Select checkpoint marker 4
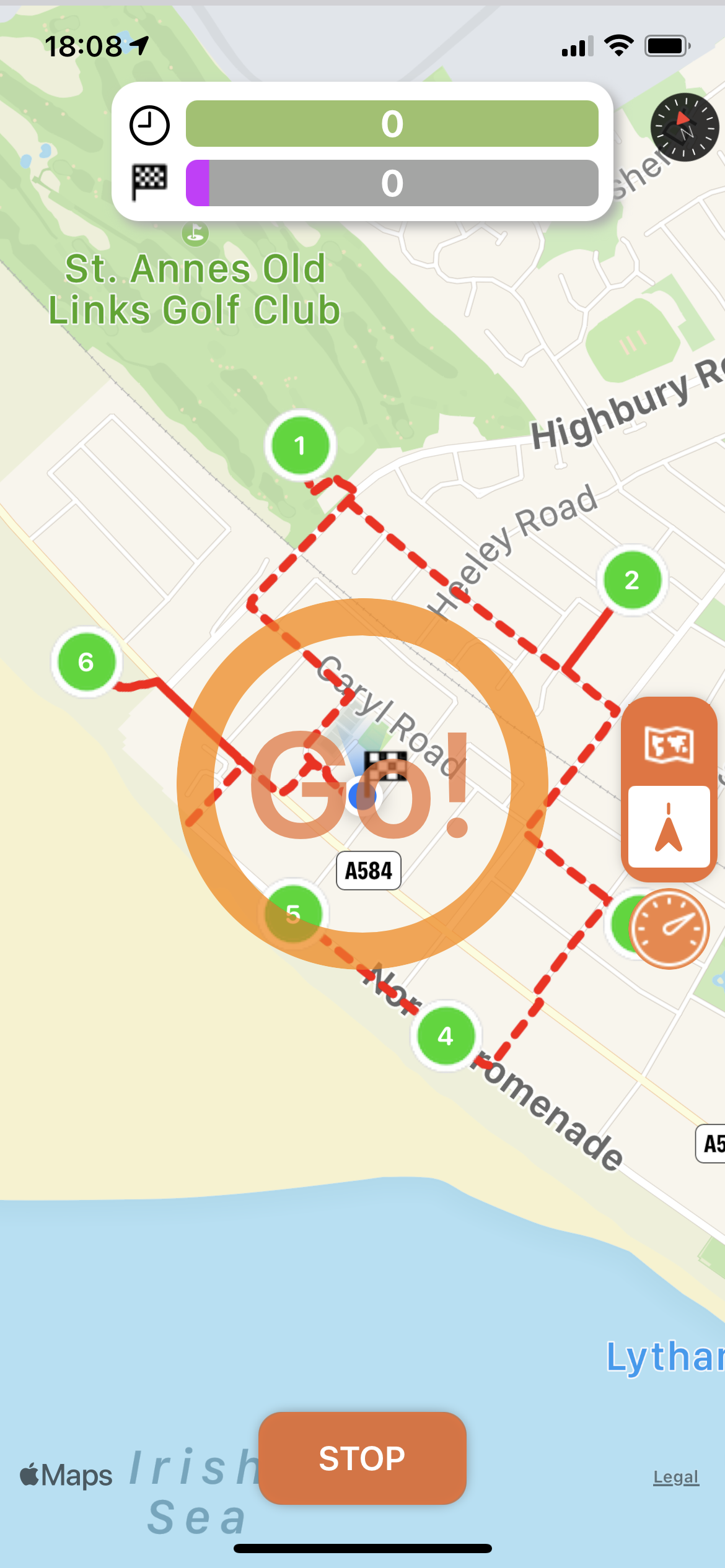 (x=446, y=1035)
